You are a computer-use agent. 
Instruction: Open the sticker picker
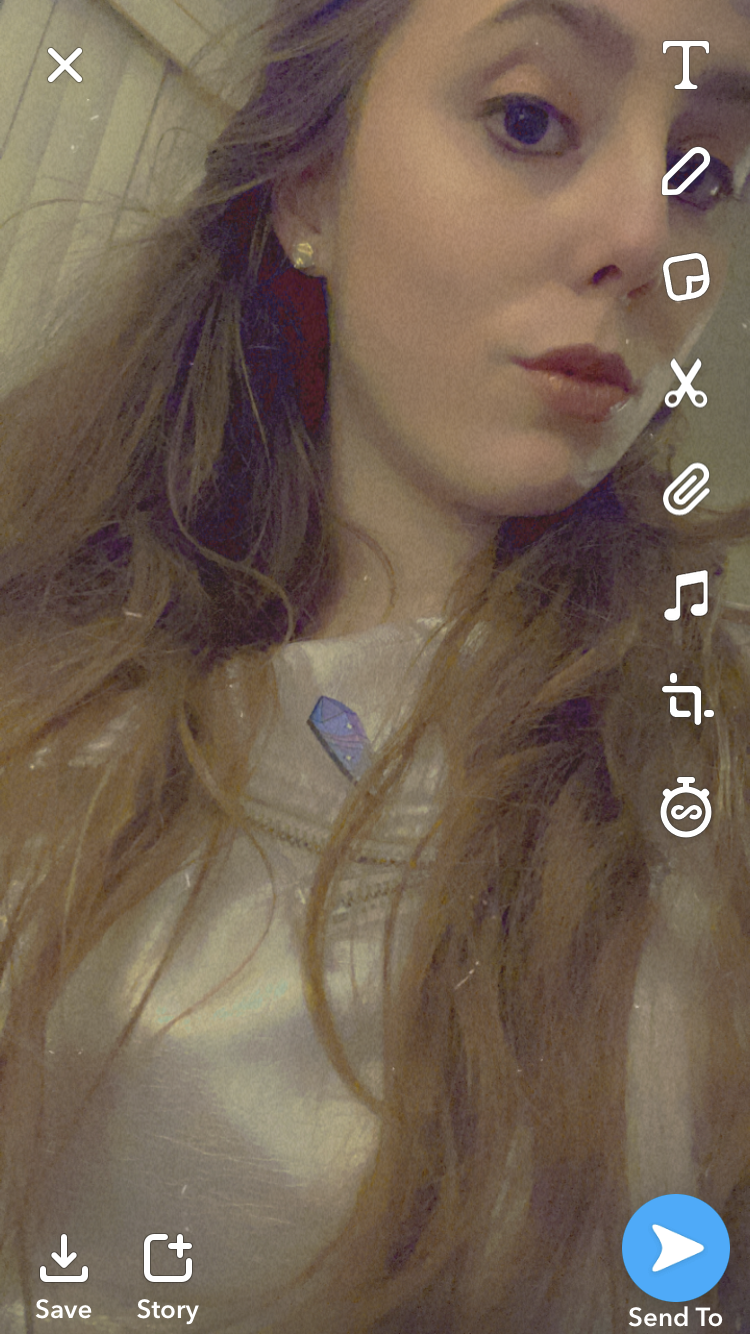point(686,277)
